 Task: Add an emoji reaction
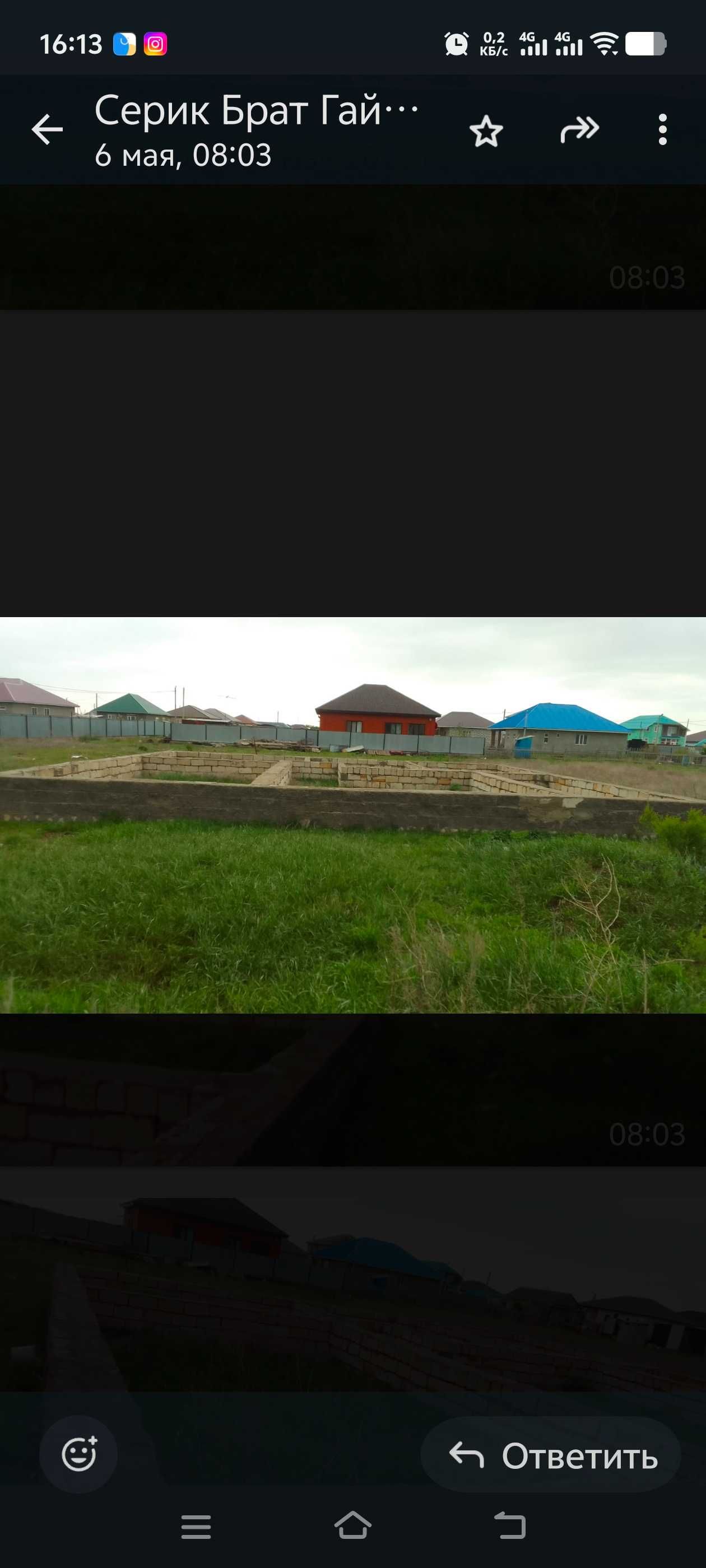coord(79,1455)
